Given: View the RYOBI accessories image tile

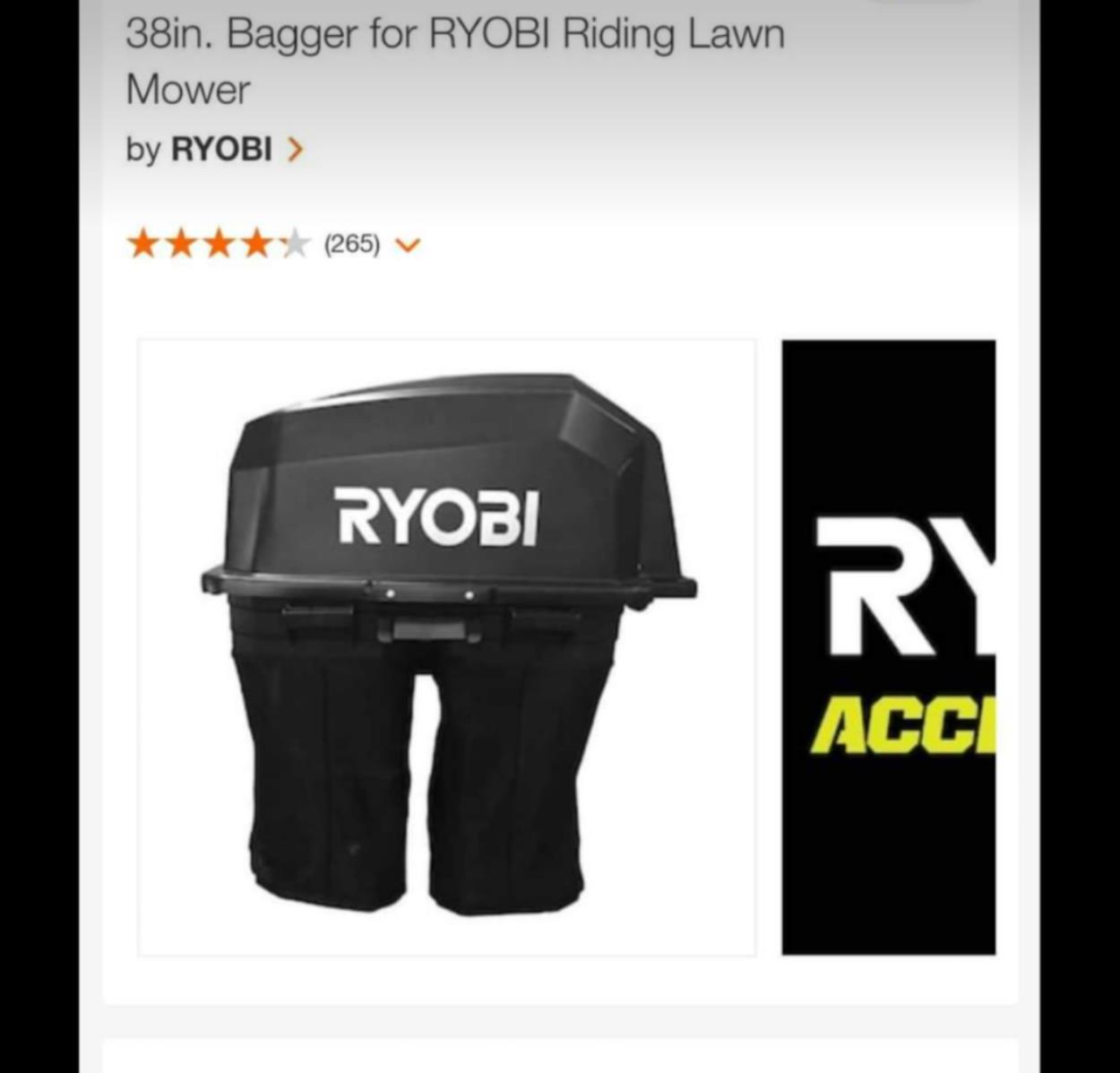Looking at the screenshot, I should pos(888,646).
